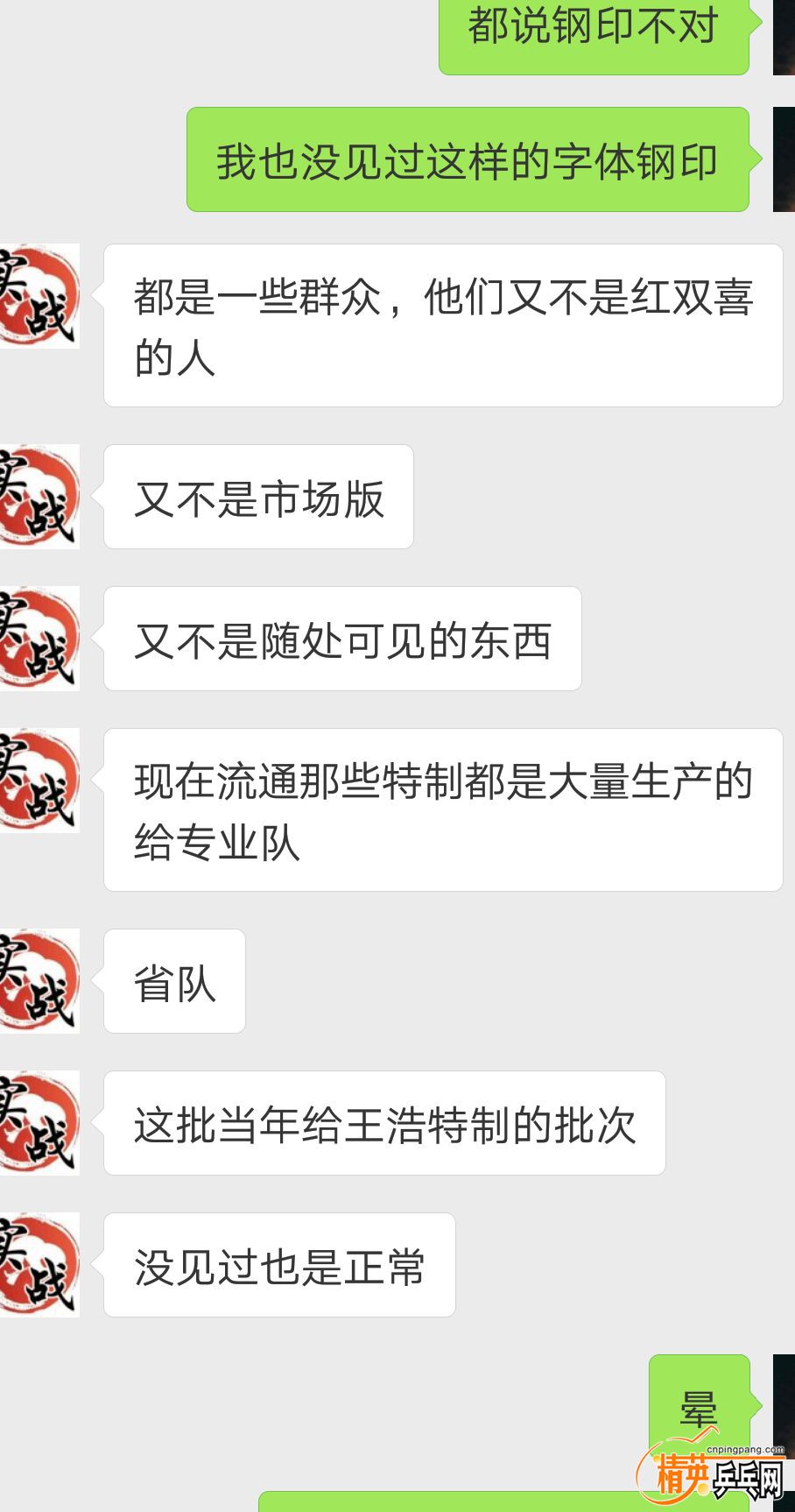Tap avatar next to '省队' message
This screenshot has width=795, height=1512.
click(x=39, y=980)
